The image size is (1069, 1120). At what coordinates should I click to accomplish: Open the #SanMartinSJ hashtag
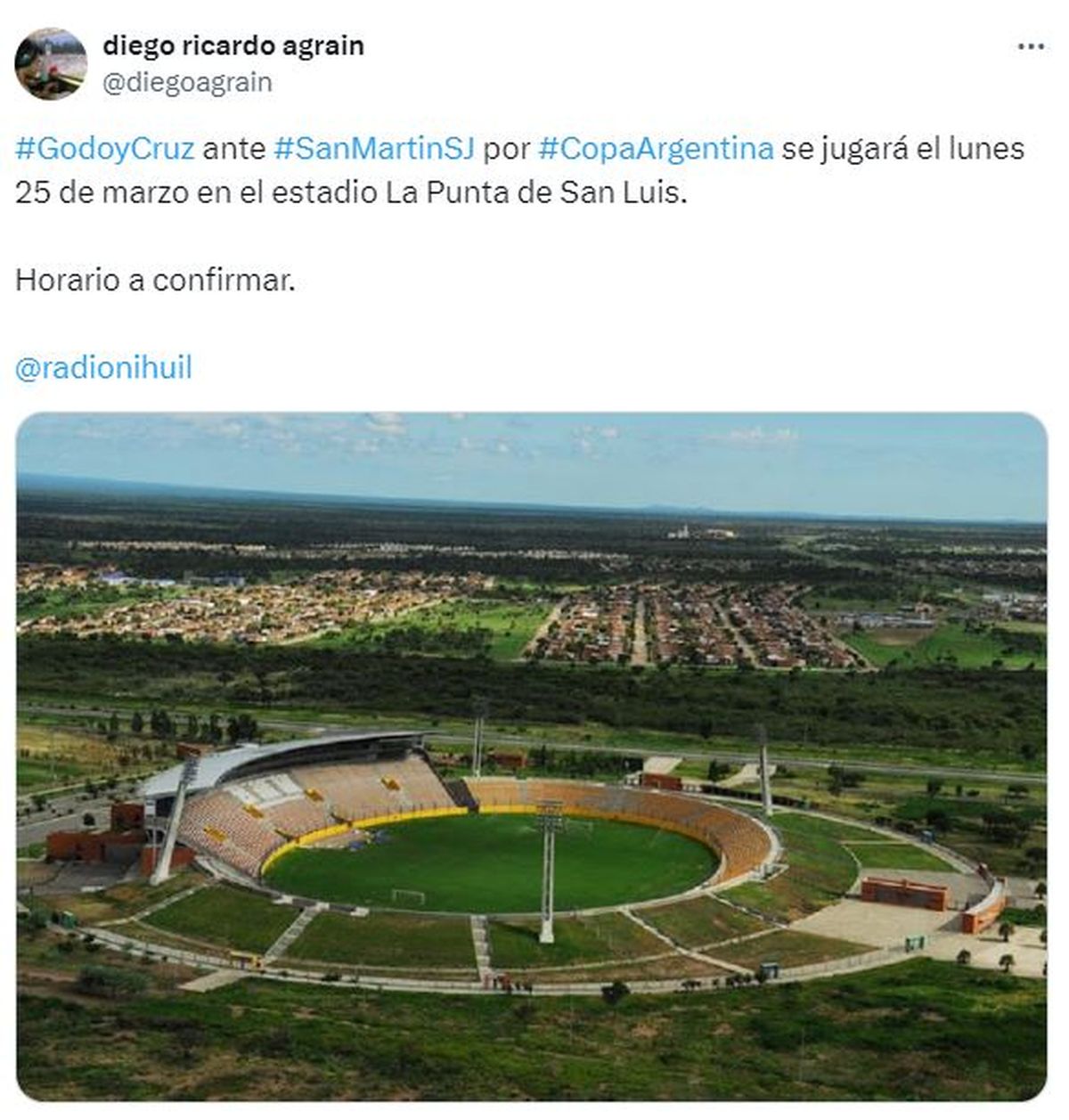pyautogui.click(x=373, y=148)
